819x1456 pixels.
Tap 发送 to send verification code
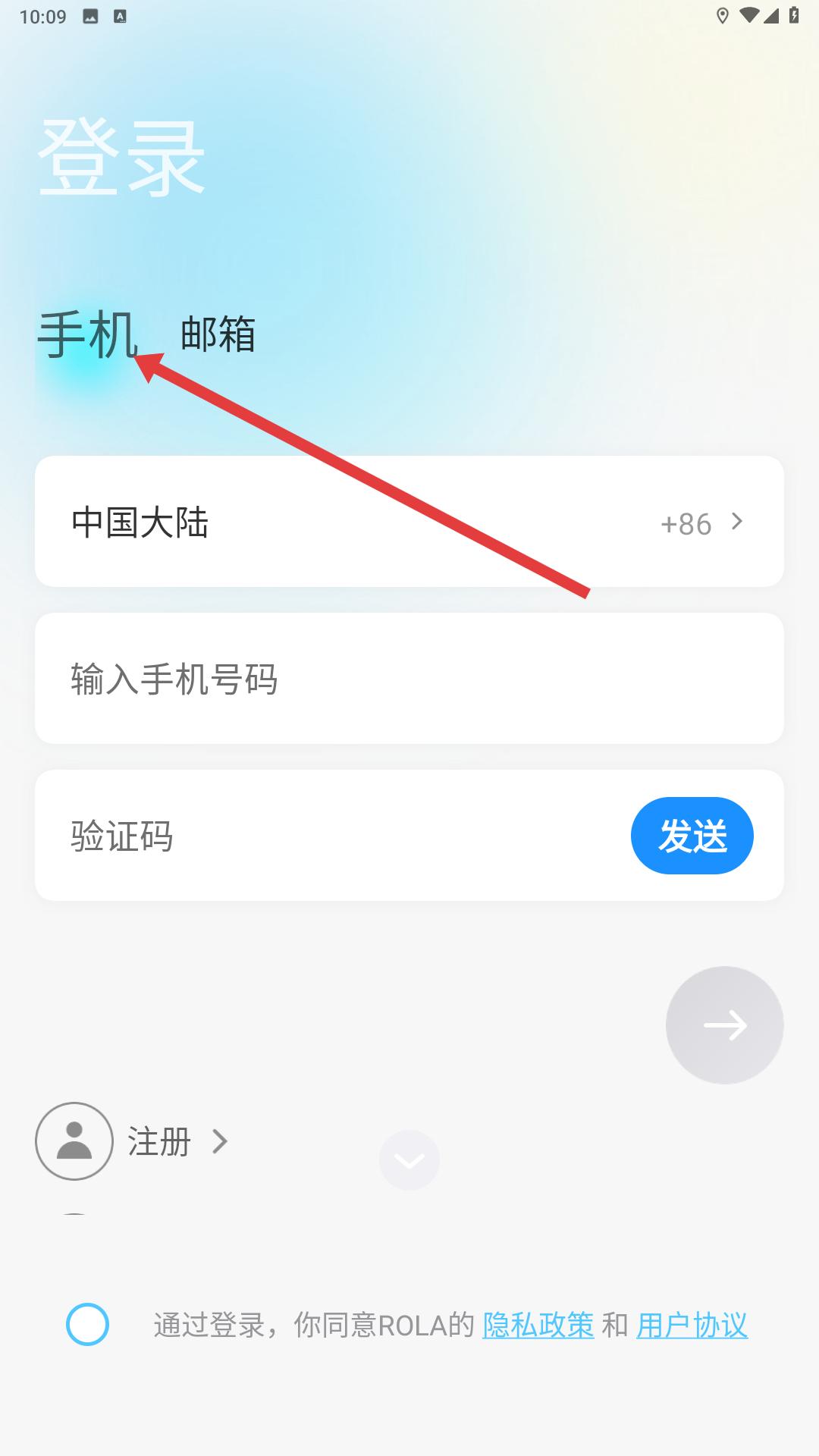click(692, 836)
